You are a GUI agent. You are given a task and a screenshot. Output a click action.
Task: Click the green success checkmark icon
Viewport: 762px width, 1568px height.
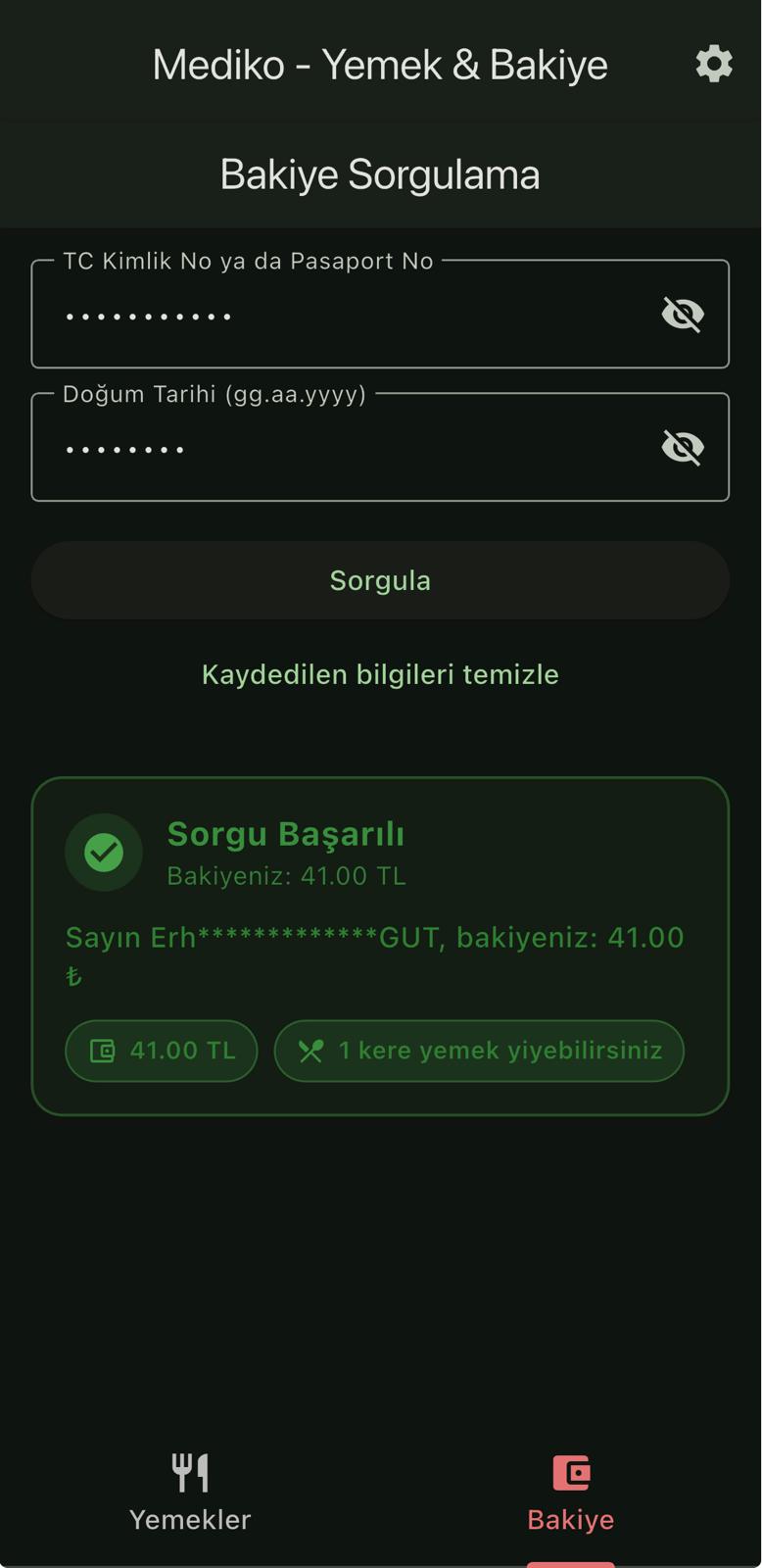click(104, 853)
